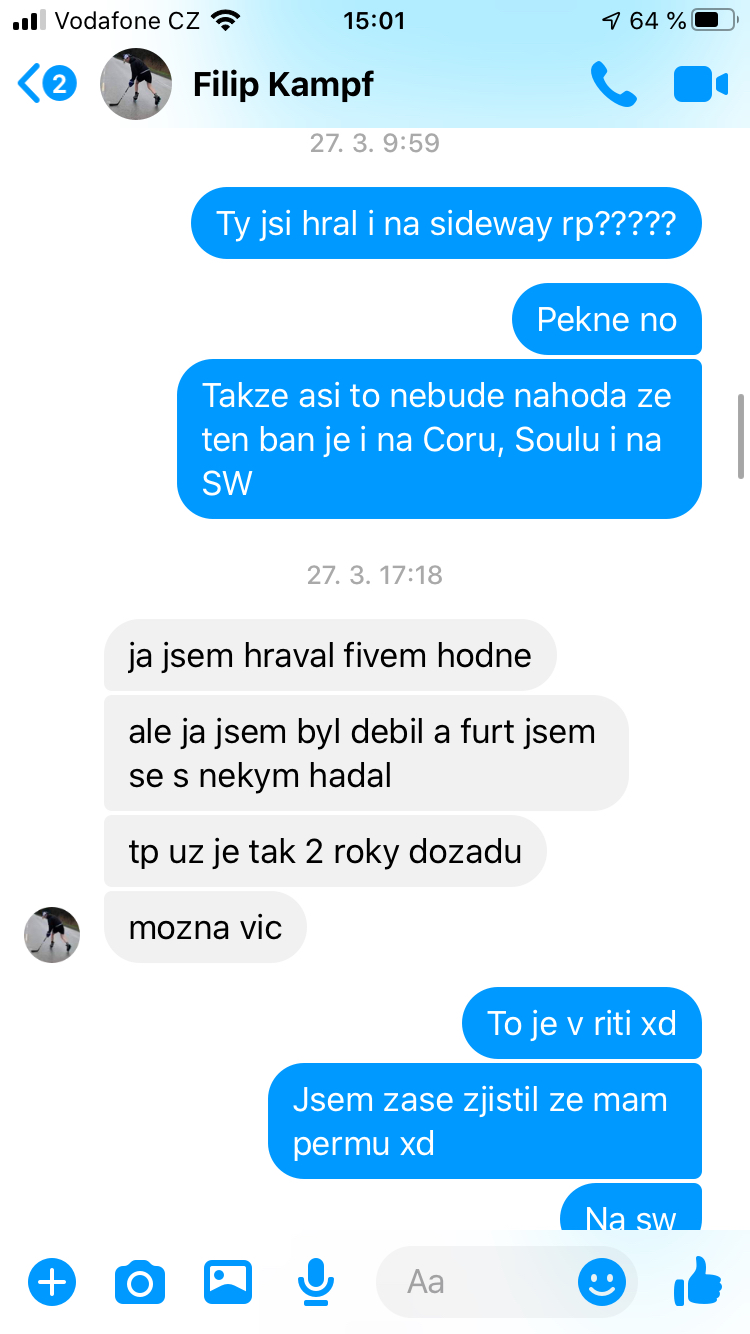This screenshot has height=1334, width=750.
Task: Record a voice message with the microphone
Action: pos(317,1281)
